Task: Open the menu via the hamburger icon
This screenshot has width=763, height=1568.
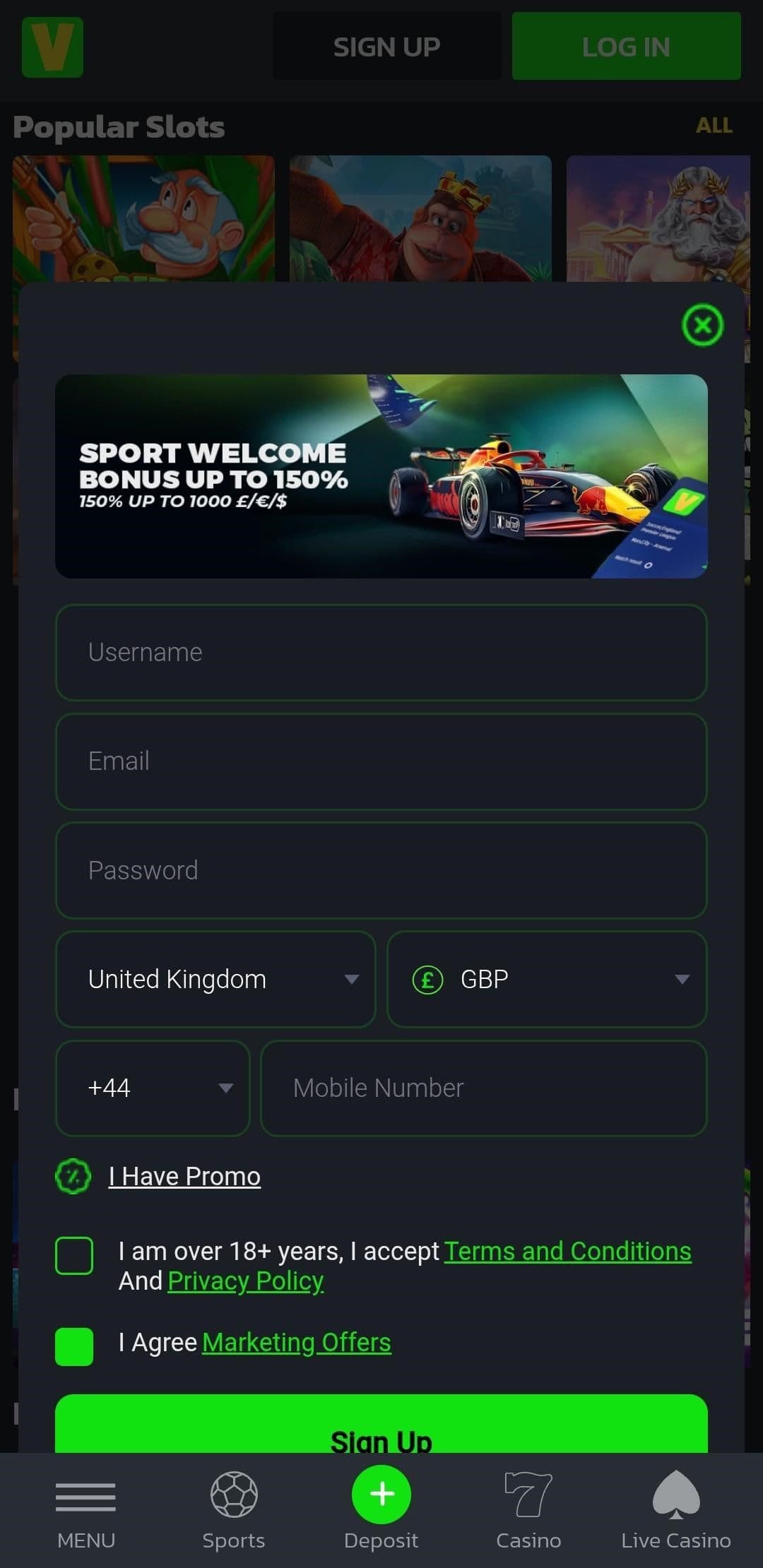Action: pyautogui.click(x=86, y=1497)
